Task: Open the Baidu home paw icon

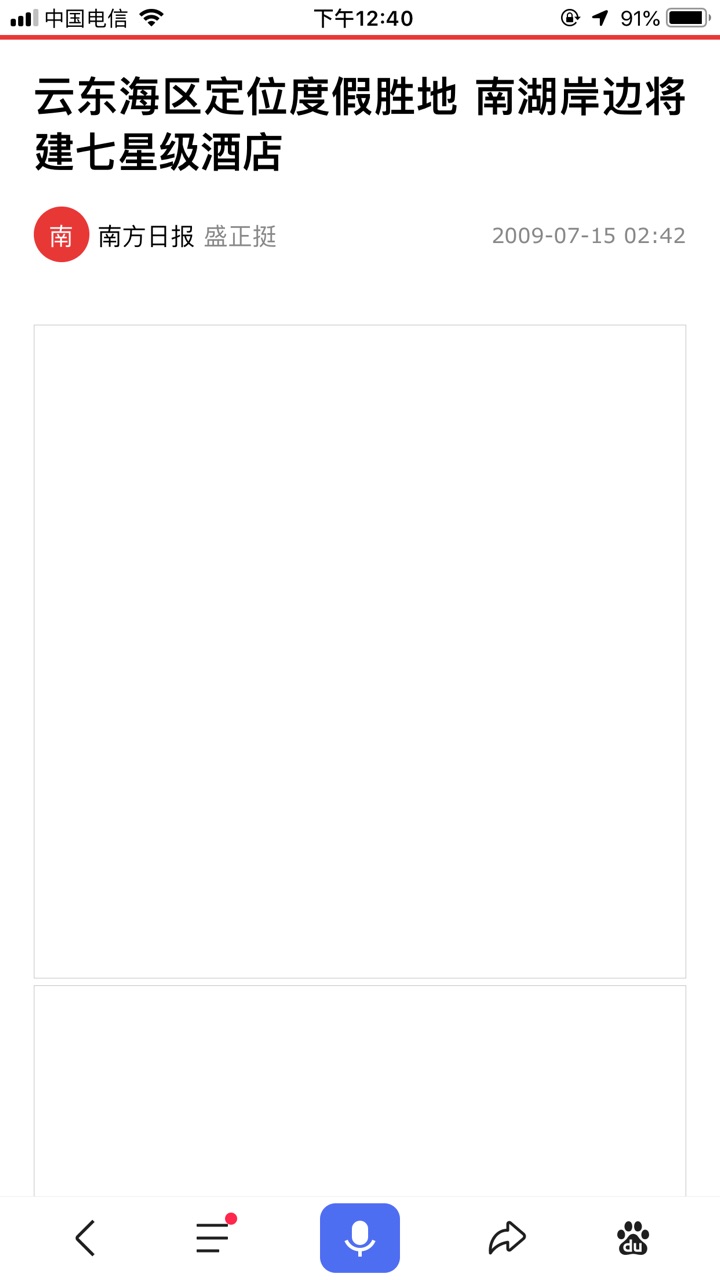Action: [x=633, y=1238]
